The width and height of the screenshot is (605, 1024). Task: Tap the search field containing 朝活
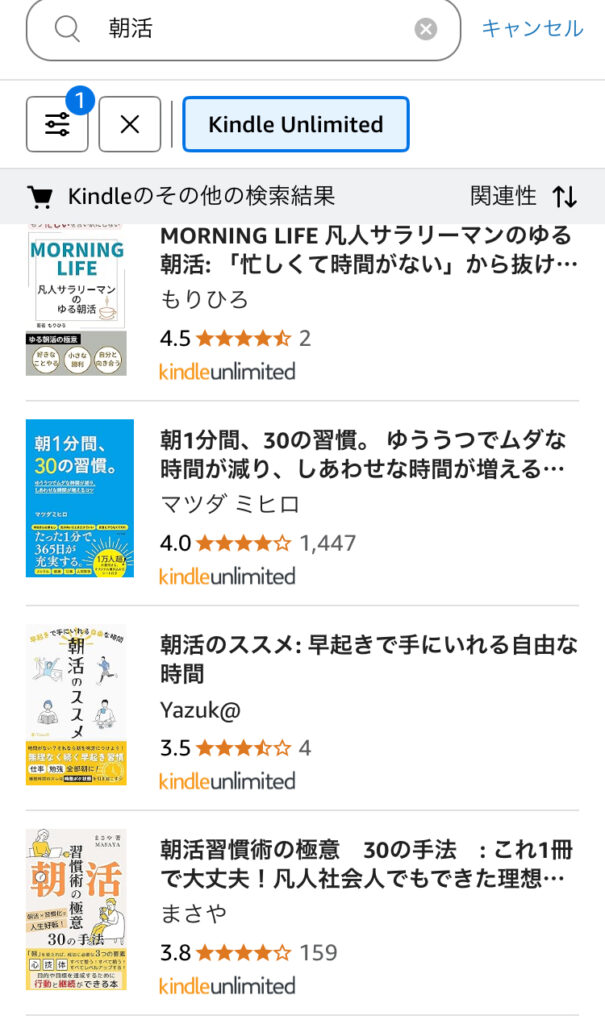(x=243, y=29)
